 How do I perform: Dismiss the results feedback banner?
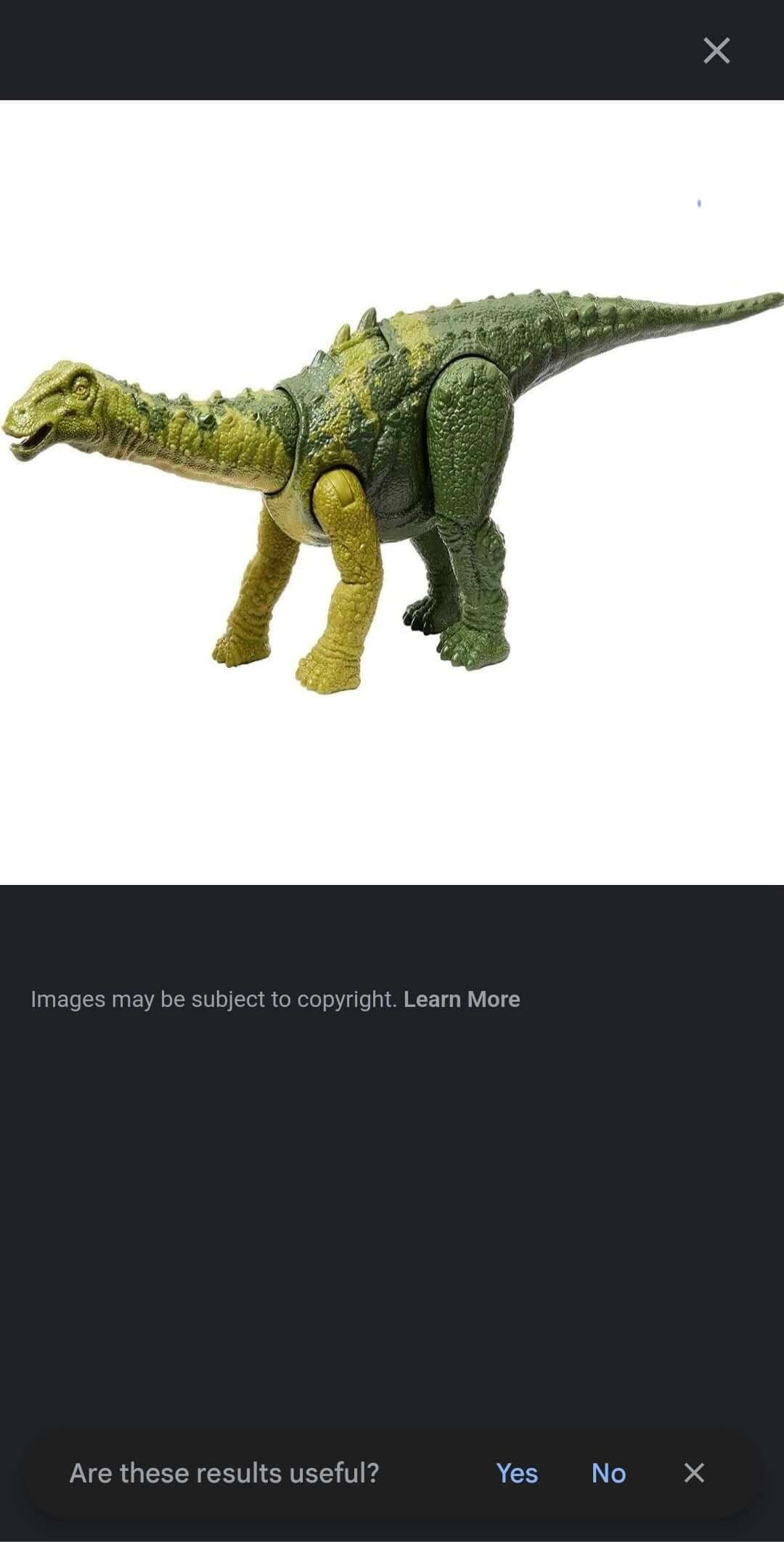[x=694, y=1473]
